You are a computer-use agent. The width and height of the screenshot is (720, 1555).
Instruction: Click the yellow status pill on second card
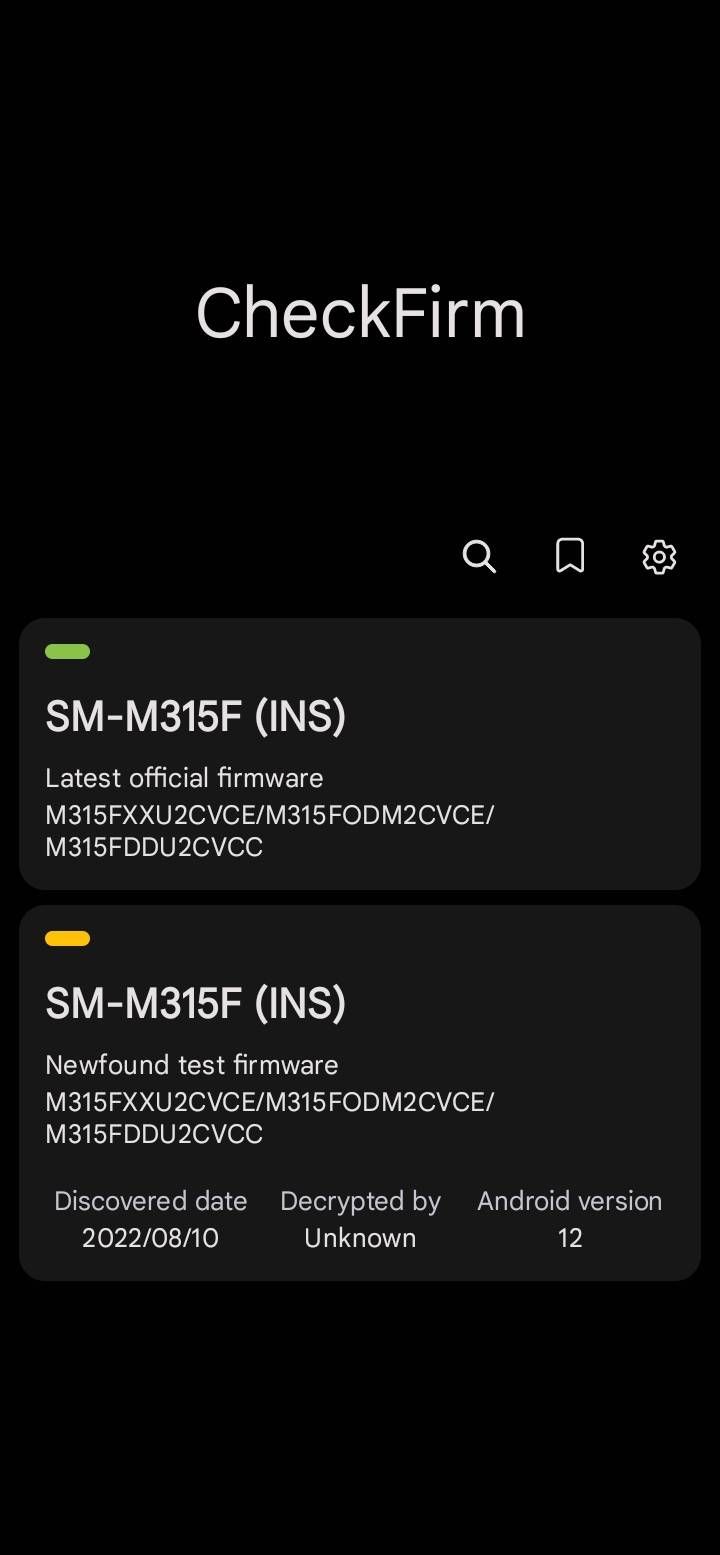67,938
